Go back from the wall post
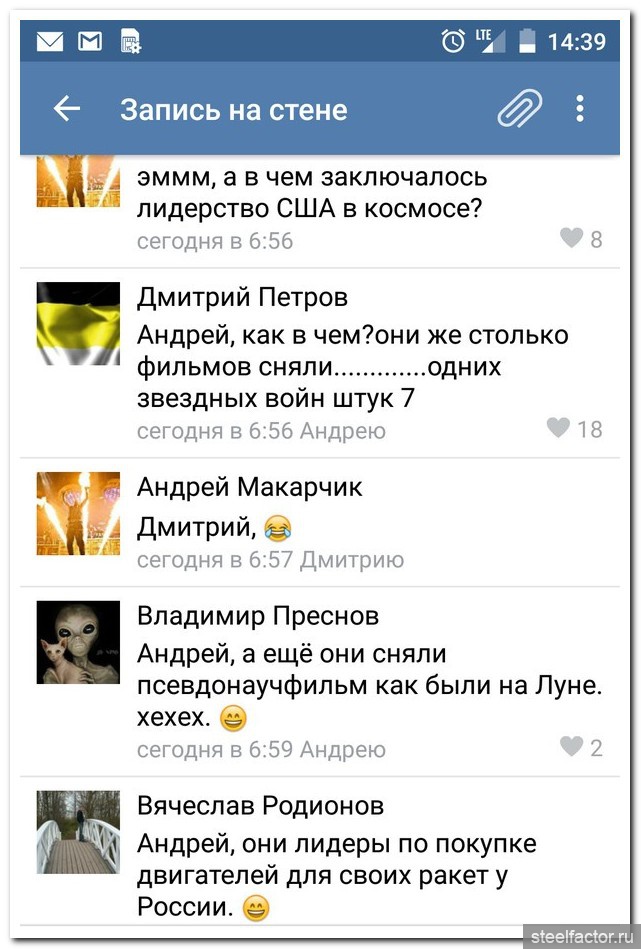The width and height of the screenshot is (641, 949). pyautogui.click(x=67, y=109)
